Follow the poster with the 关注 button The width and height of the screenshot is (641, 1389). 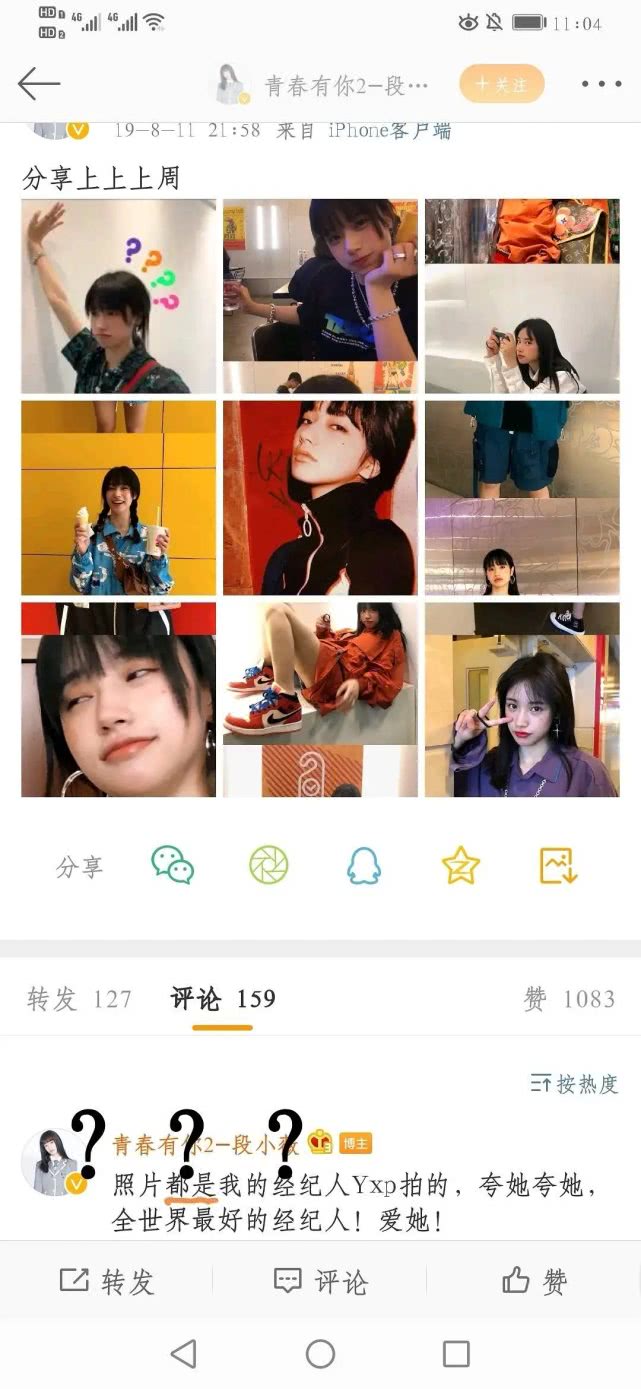[x=502, y=85]
